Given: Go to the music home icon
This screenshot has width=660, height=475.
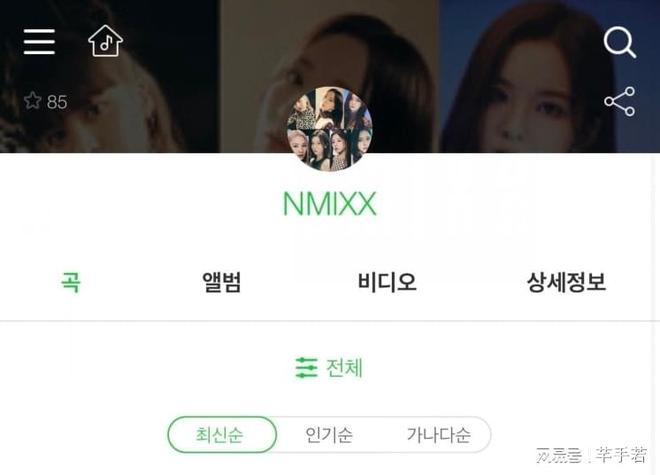Looking at the screenshot, I should pos(105,41).
